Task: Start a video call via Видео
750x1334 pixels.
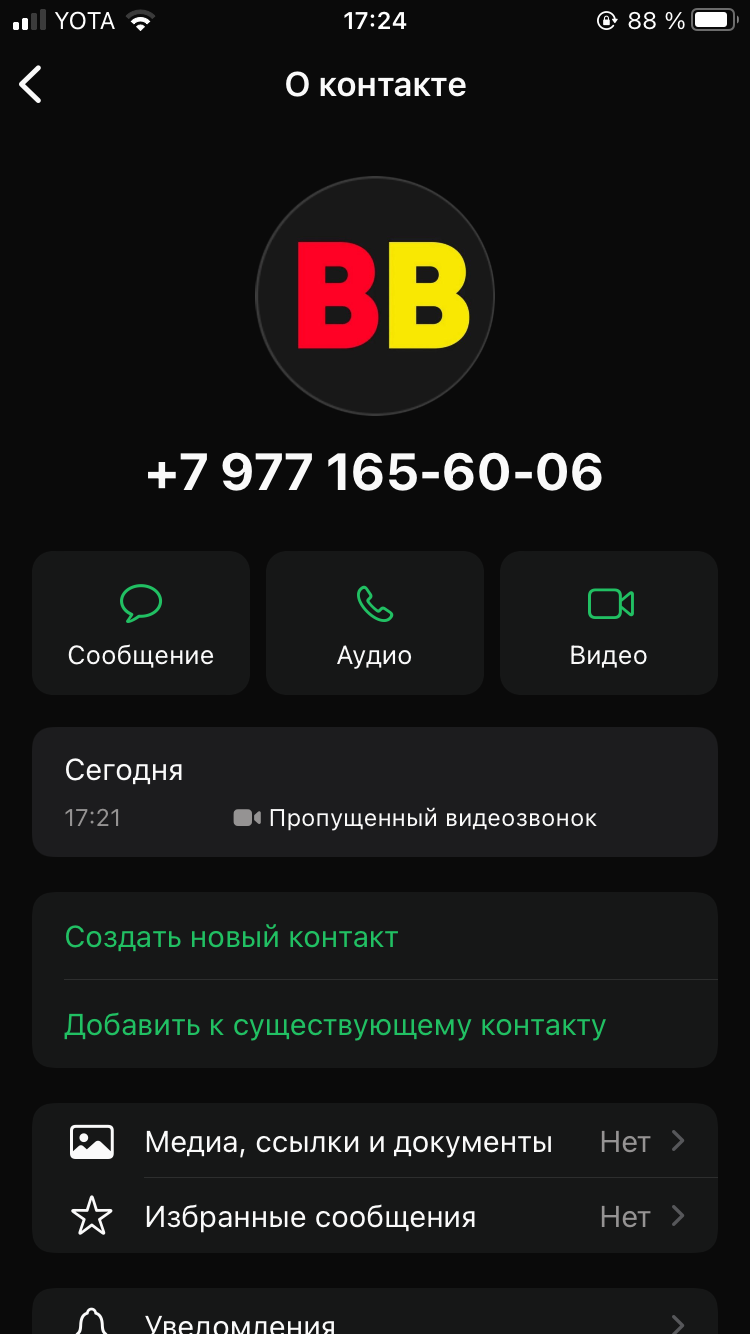Action: [609, 623]
